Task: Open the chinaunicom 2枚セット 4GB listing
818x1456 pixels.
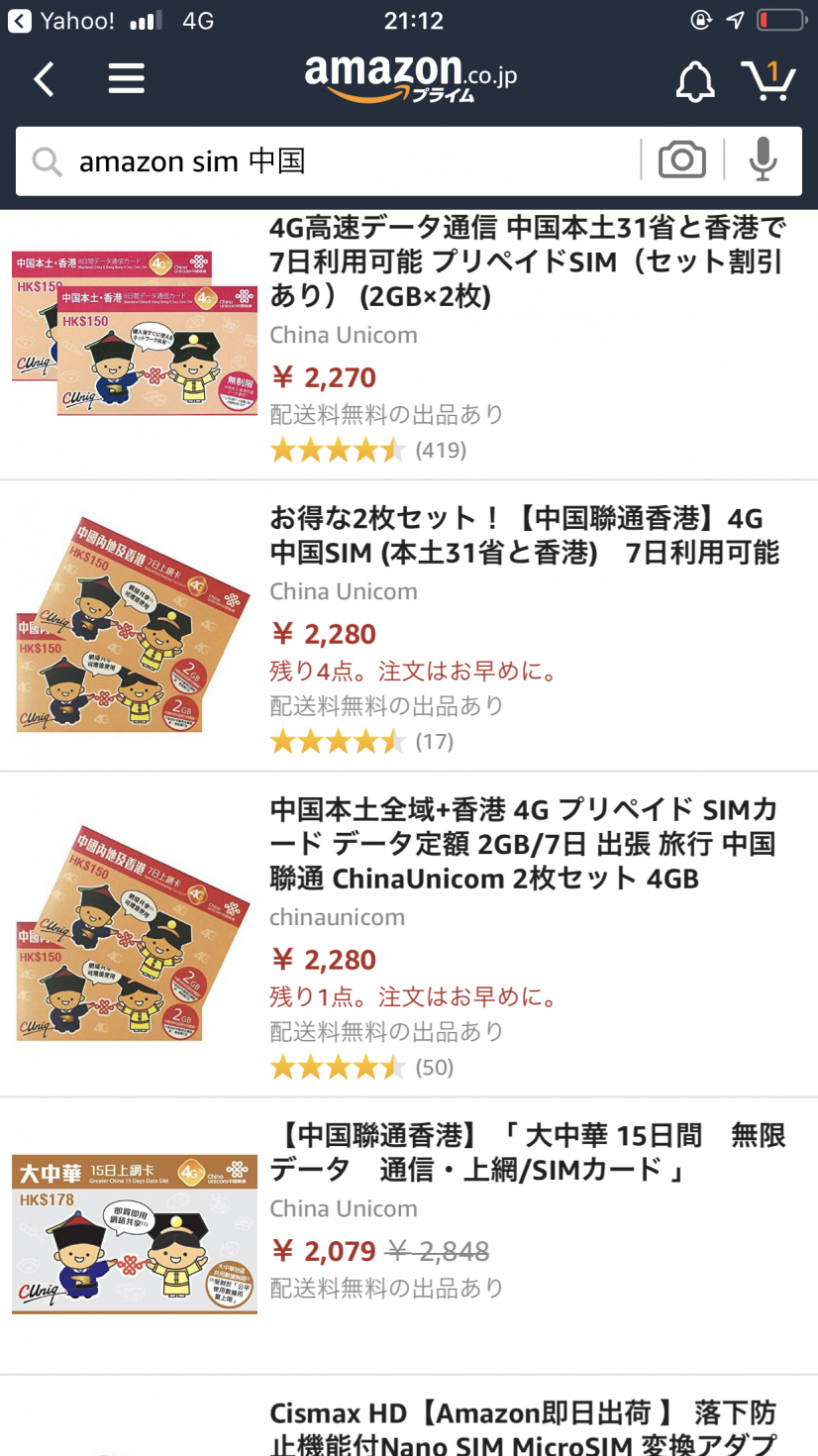Action: click(523, 844)
